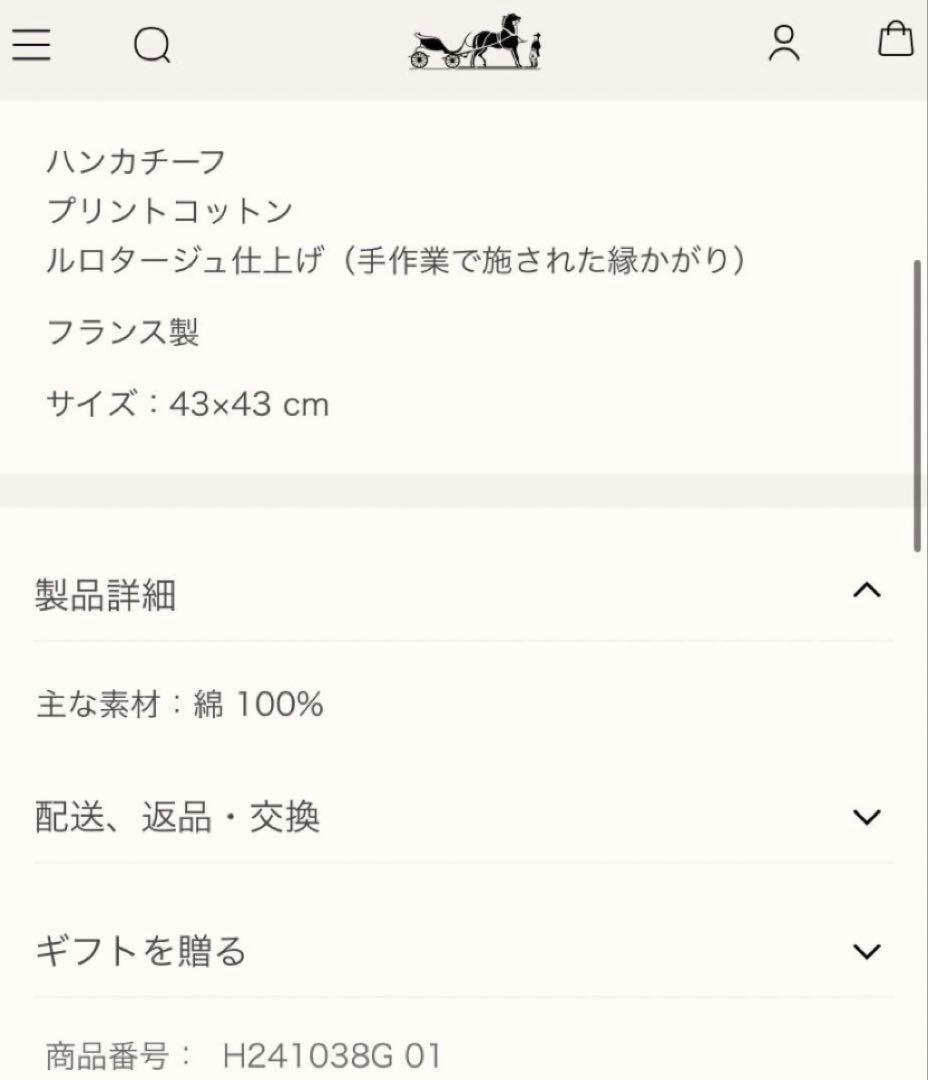Open the shopping bag

895,41
